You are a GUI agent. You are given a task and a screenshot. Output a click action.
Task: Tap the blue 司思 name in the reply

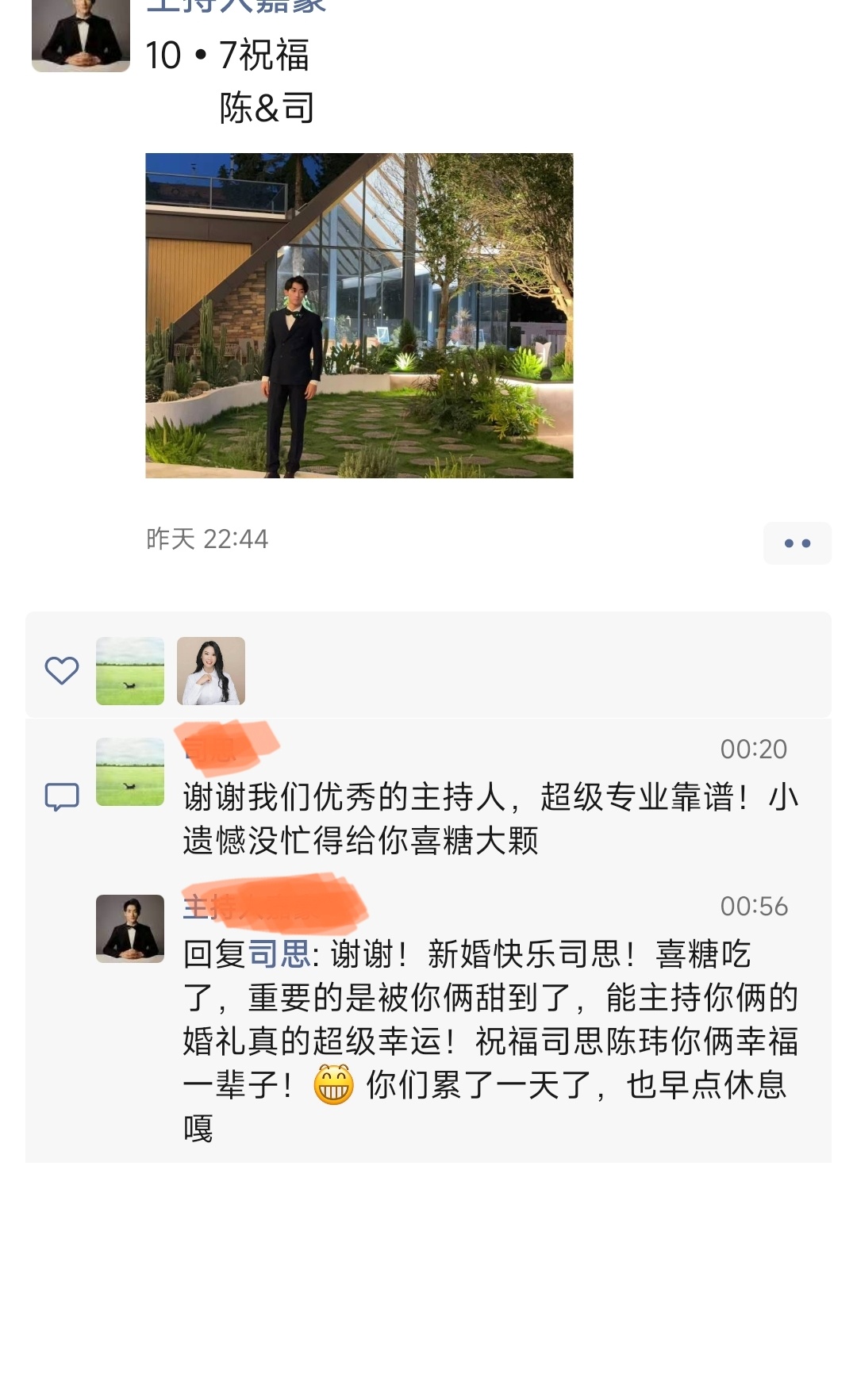click(x=279, y=954)
